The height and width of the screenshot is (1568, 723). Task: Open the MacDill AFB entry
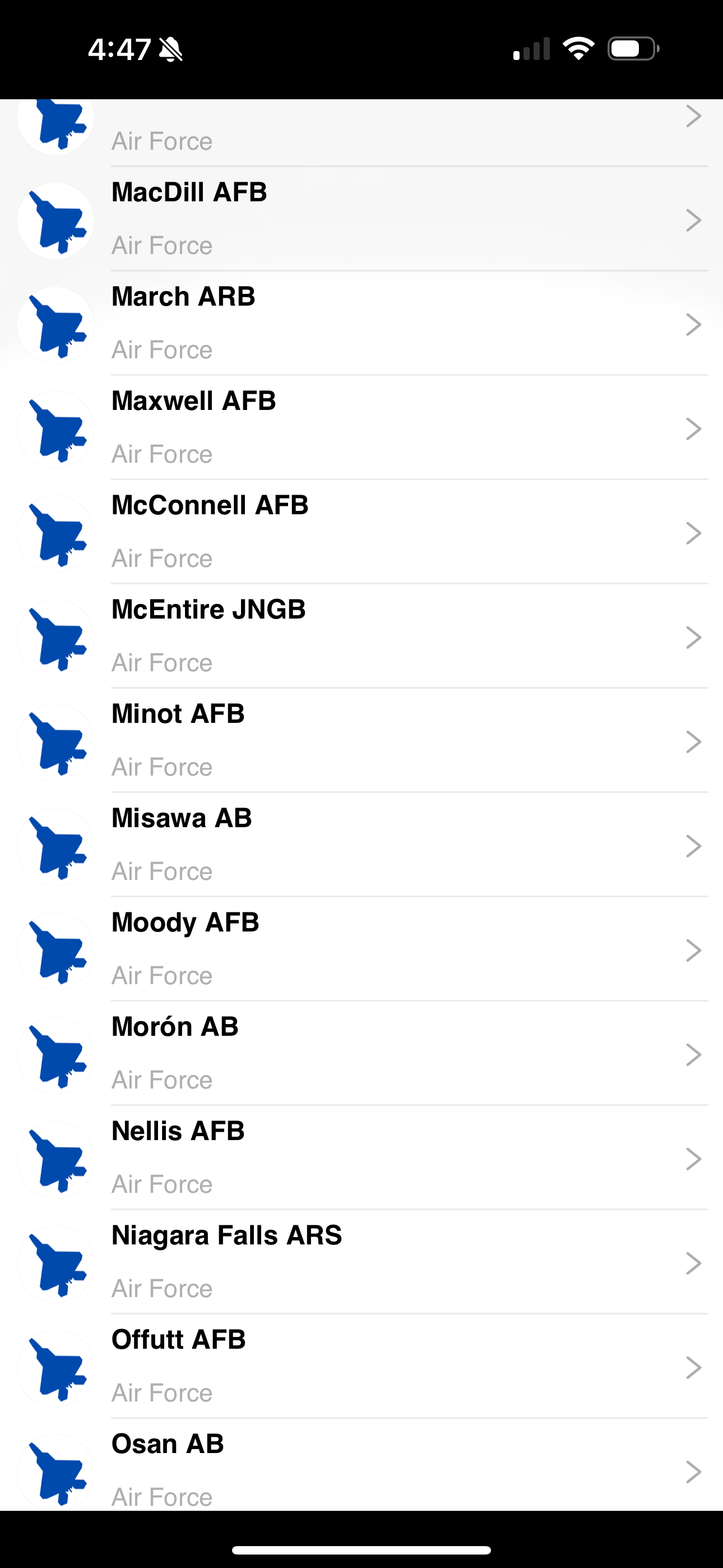point(361,220)
